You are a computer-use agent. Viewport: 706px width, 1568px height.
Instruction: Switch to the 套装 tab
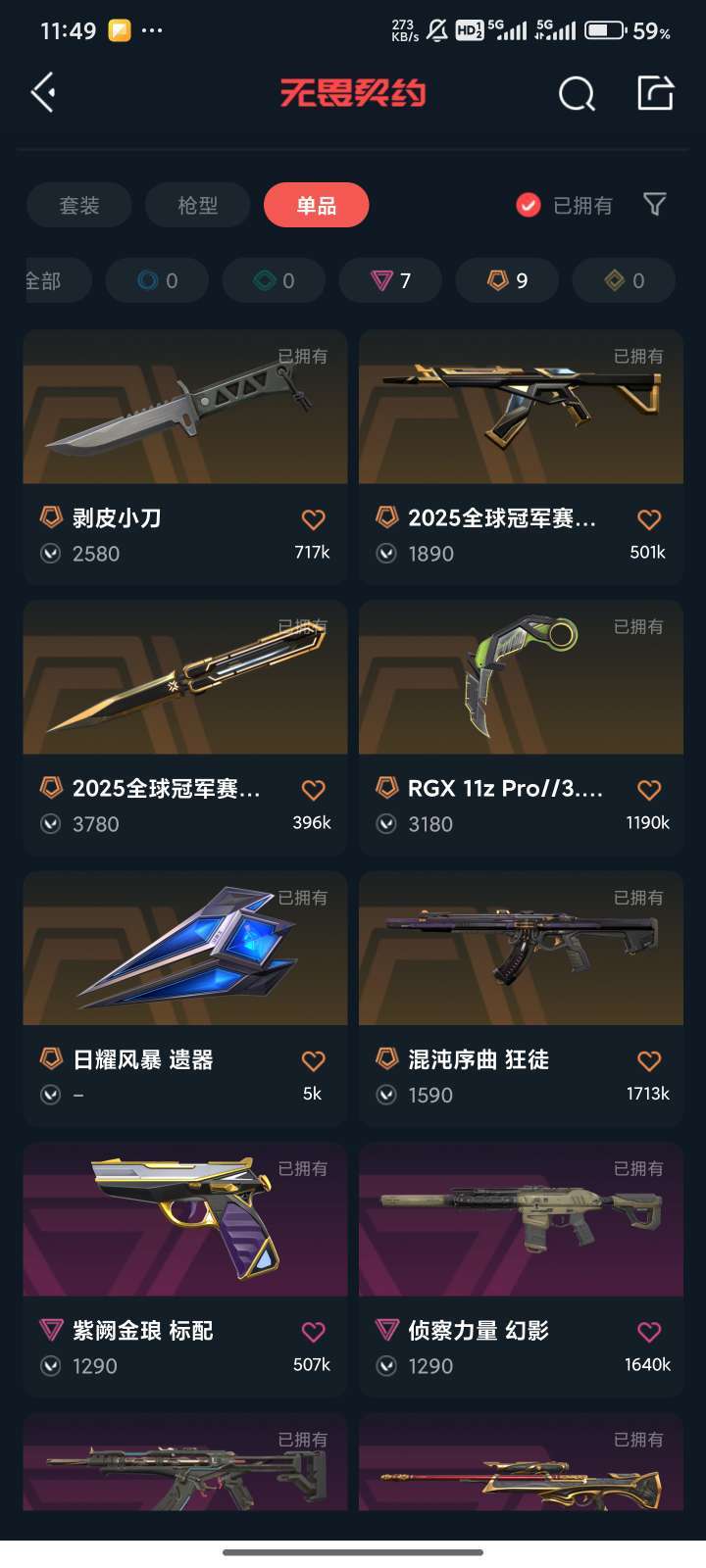79,205
